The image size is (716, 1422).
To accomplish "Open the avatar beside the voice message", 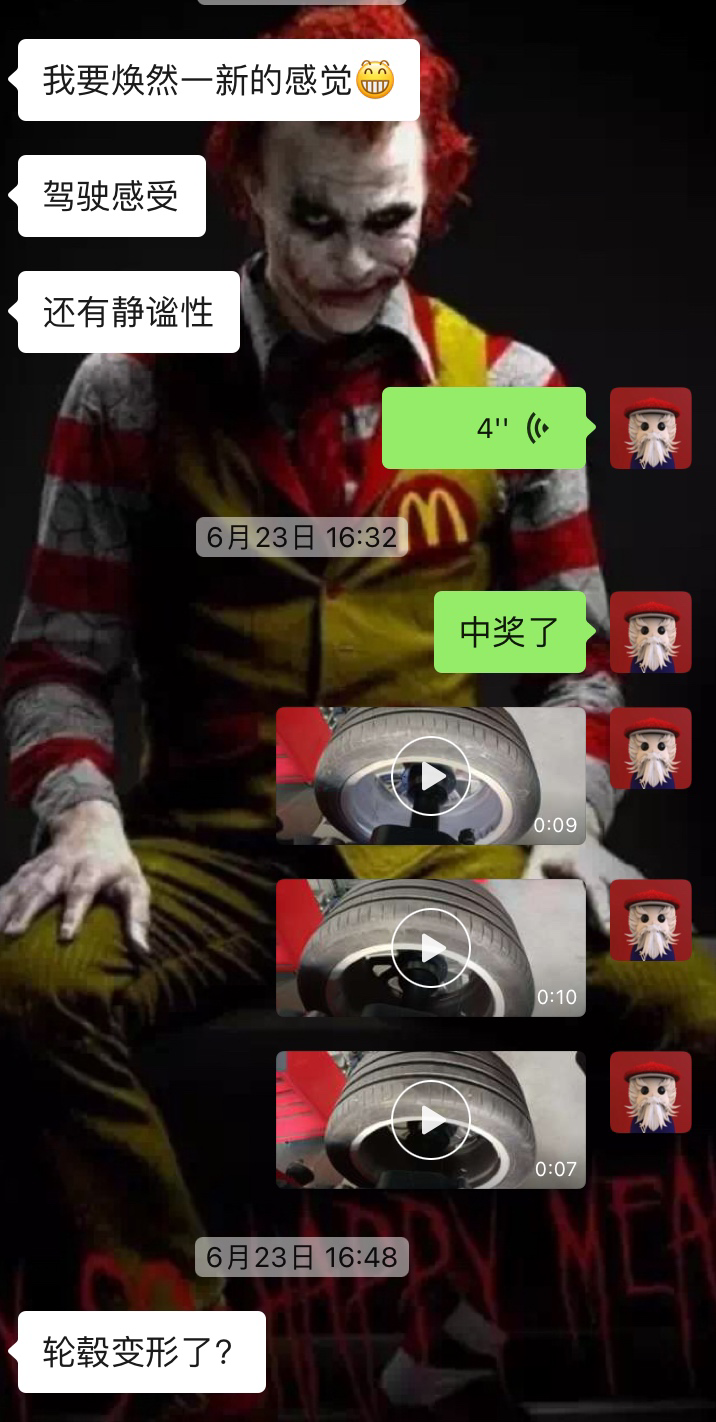I will (650, 428).
